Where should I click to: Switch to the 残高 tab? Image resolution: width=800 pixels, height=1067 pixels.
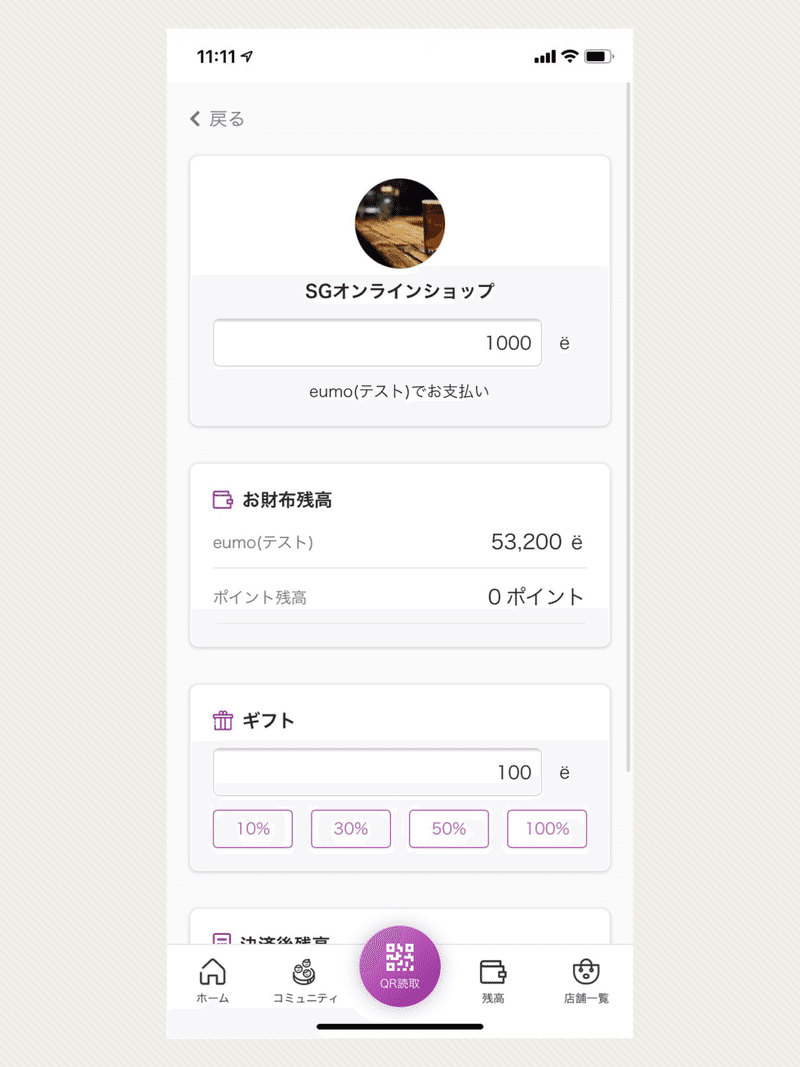pos(493,981)
